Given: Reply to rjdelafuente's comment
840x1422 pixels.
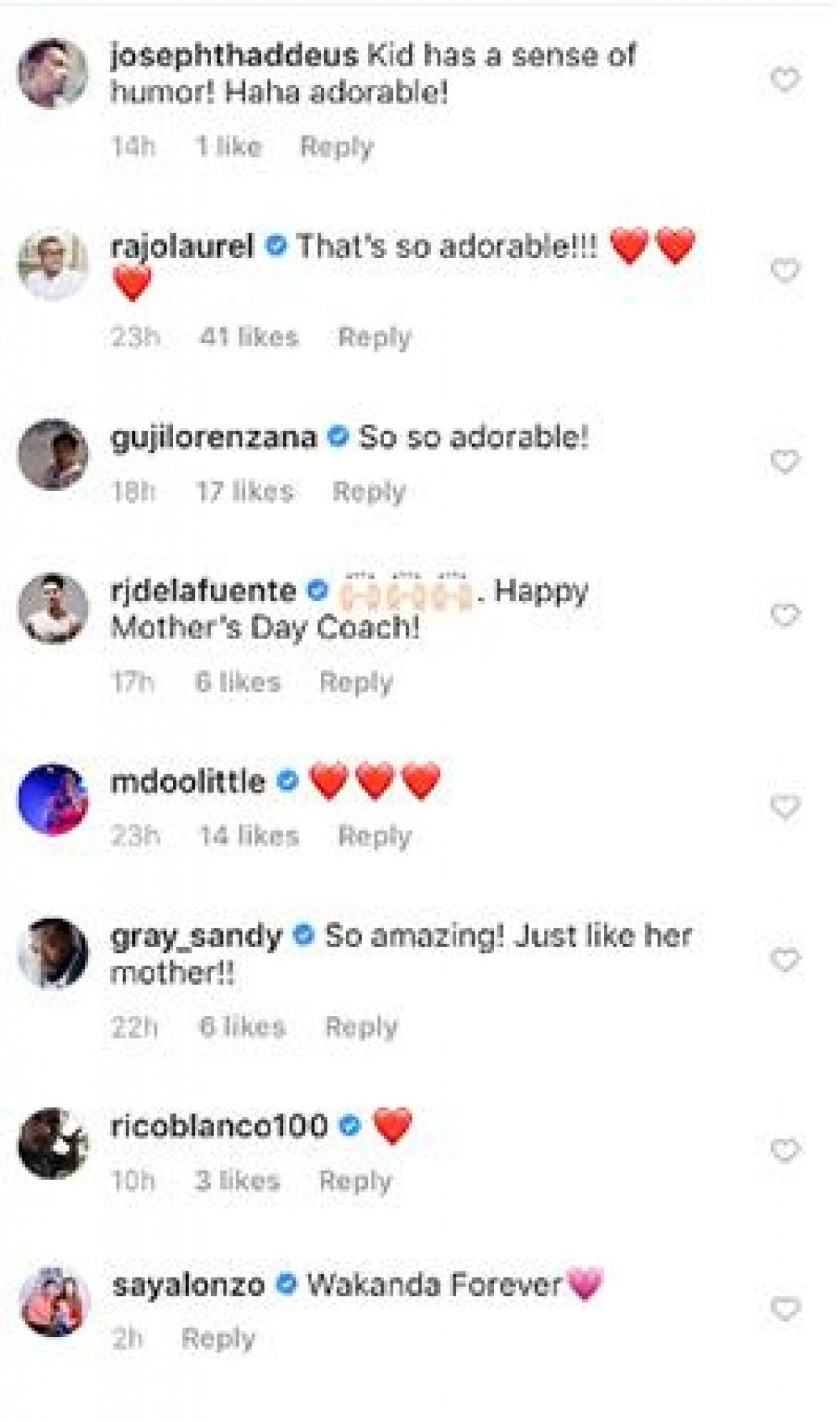Looking at the screenshot, I should click(x=355, y=682).
